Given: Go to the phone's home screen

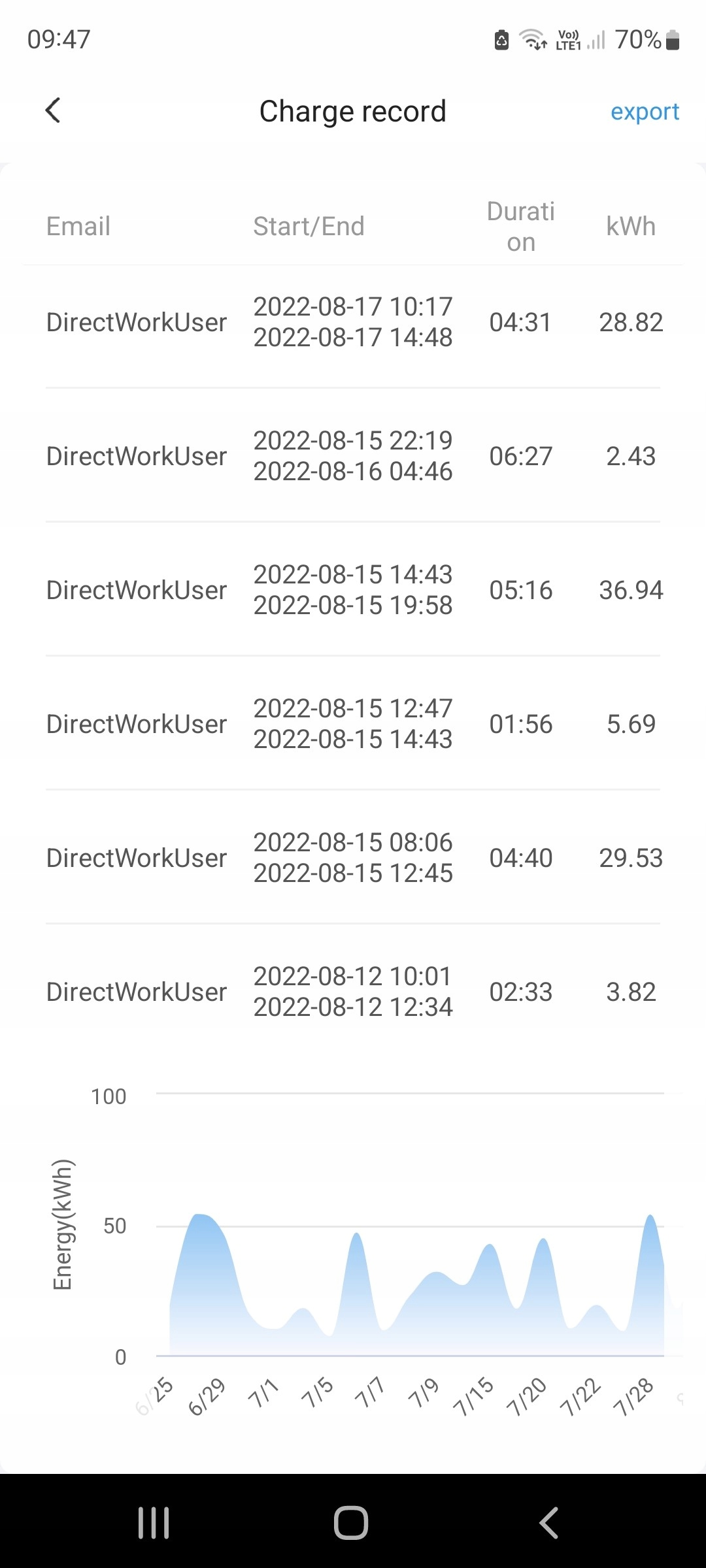Looking at the screenshot, I should point(351,1523).
